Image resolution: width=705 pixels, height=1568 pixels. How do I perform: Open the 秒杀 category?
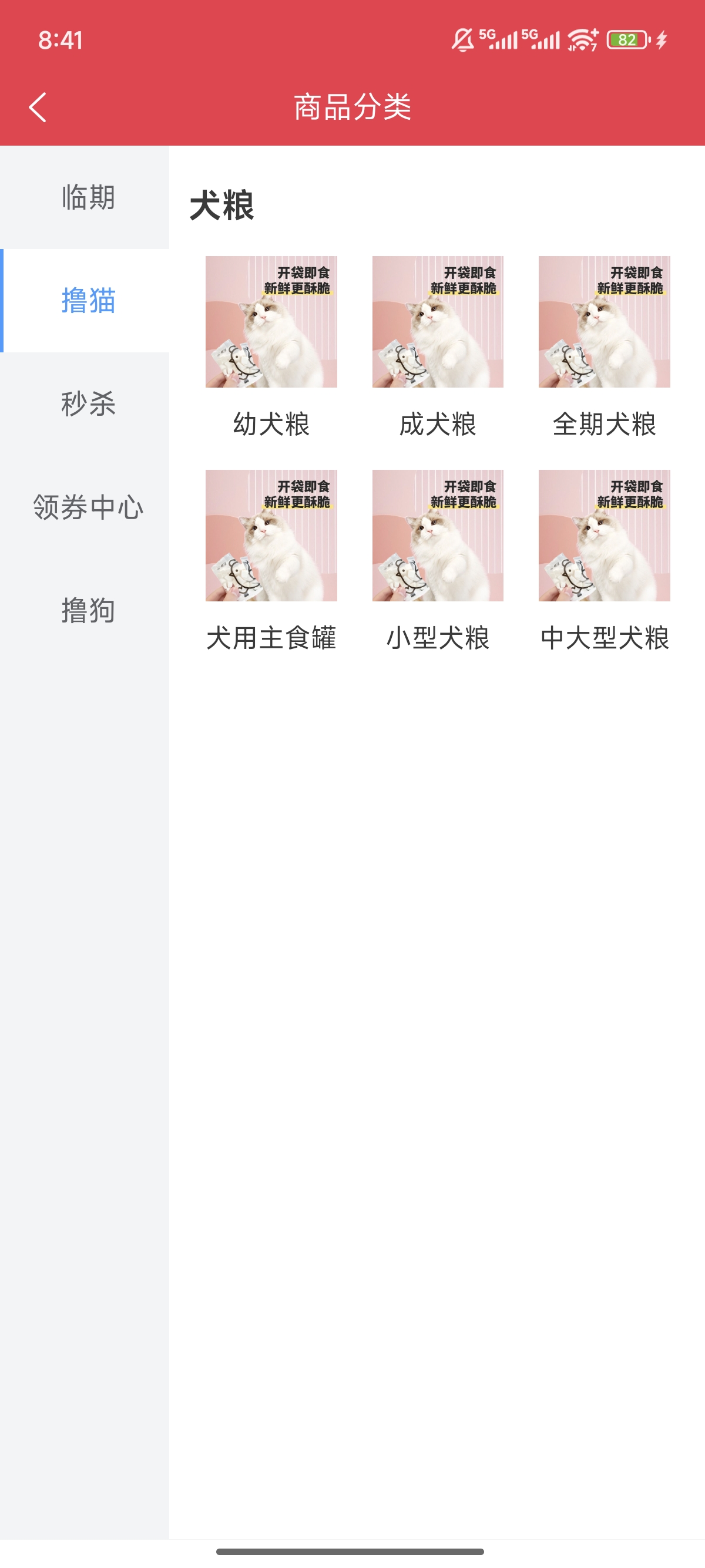pyautogui.click(x=87, y=403)
